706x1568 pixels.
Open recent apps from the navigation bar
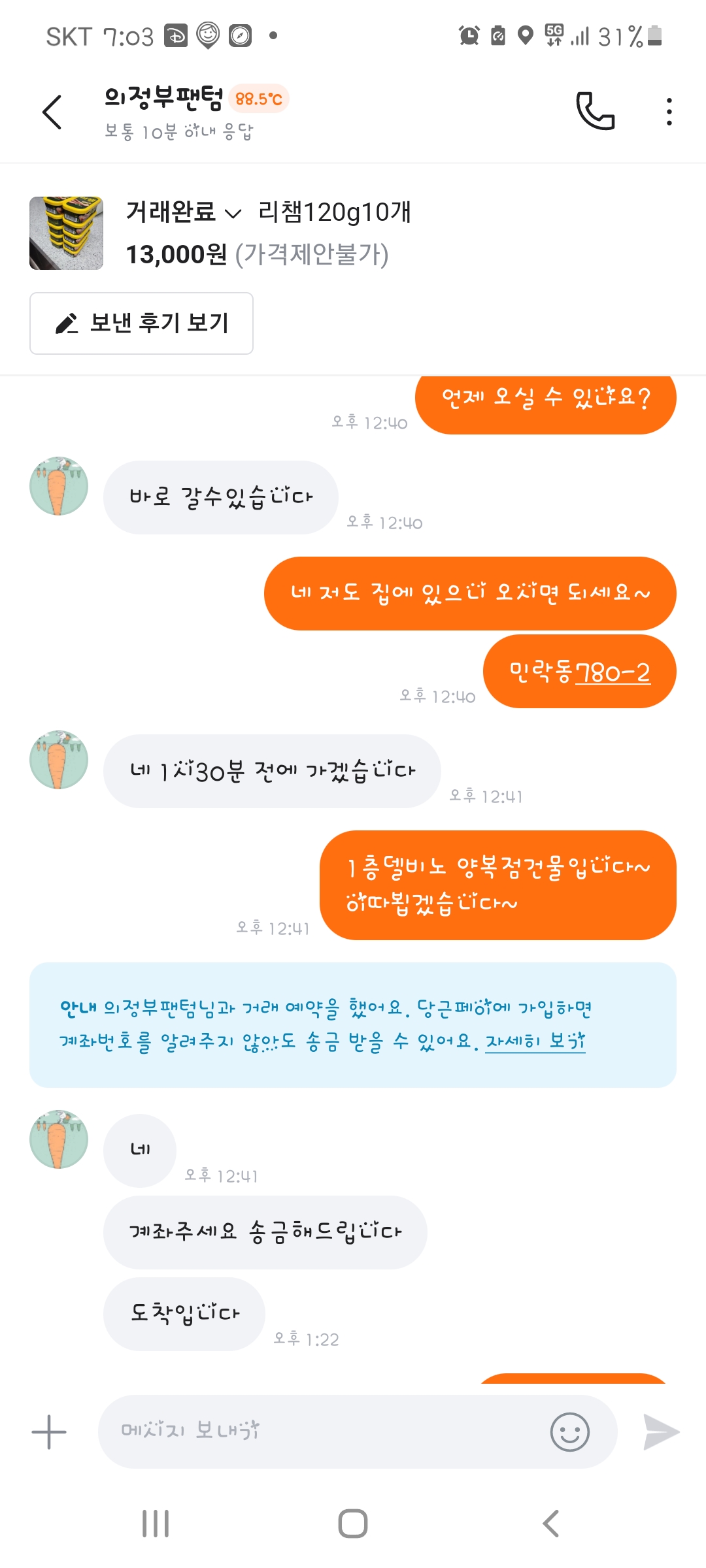click(x=156, y=1524)
